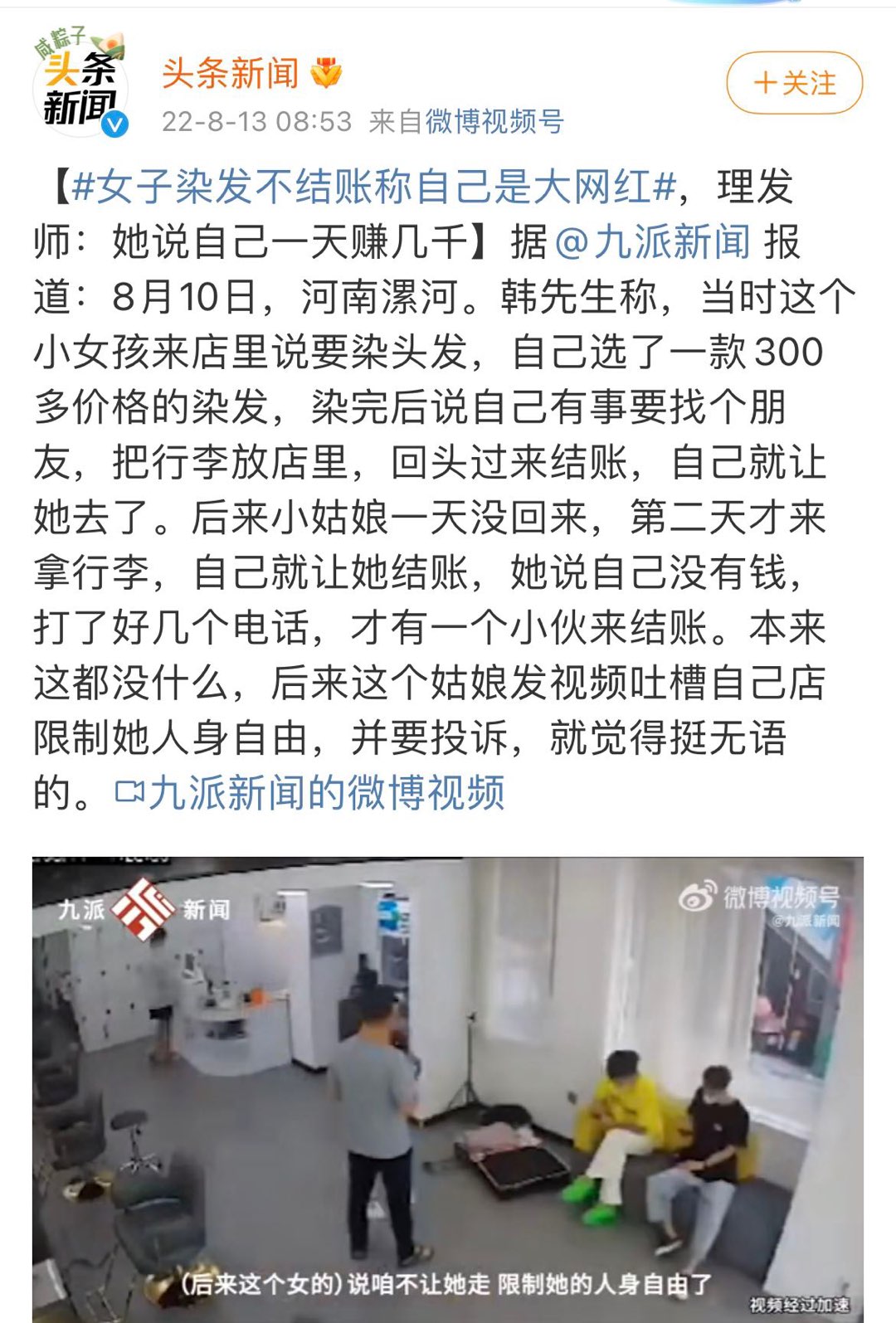Visit the @九派新闻 mention
Image resolution: width=896 pixels, height=1323 pixels.
[x=652, y=242]
